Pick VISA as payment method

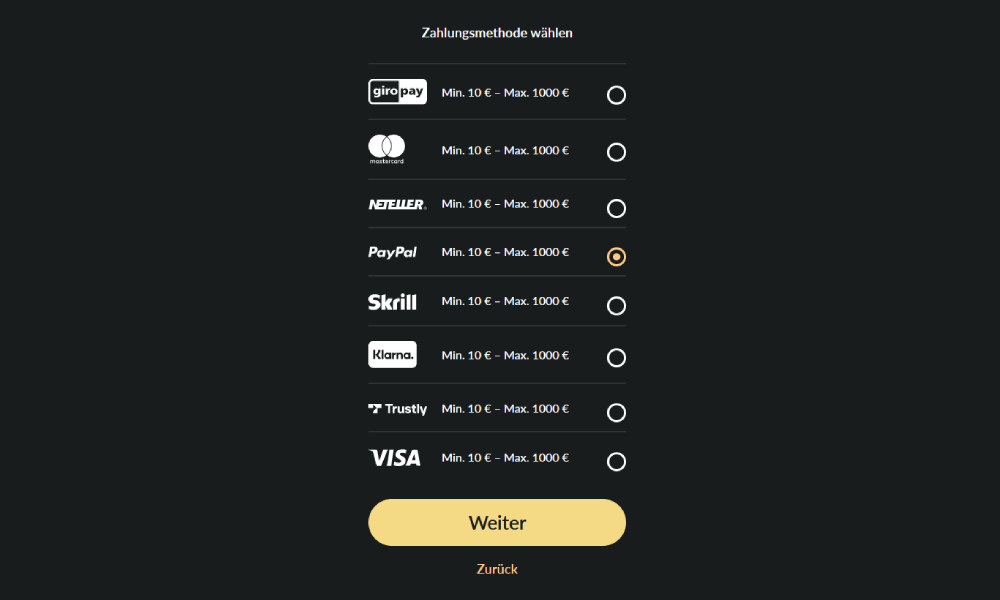click(x=616, y=461)
